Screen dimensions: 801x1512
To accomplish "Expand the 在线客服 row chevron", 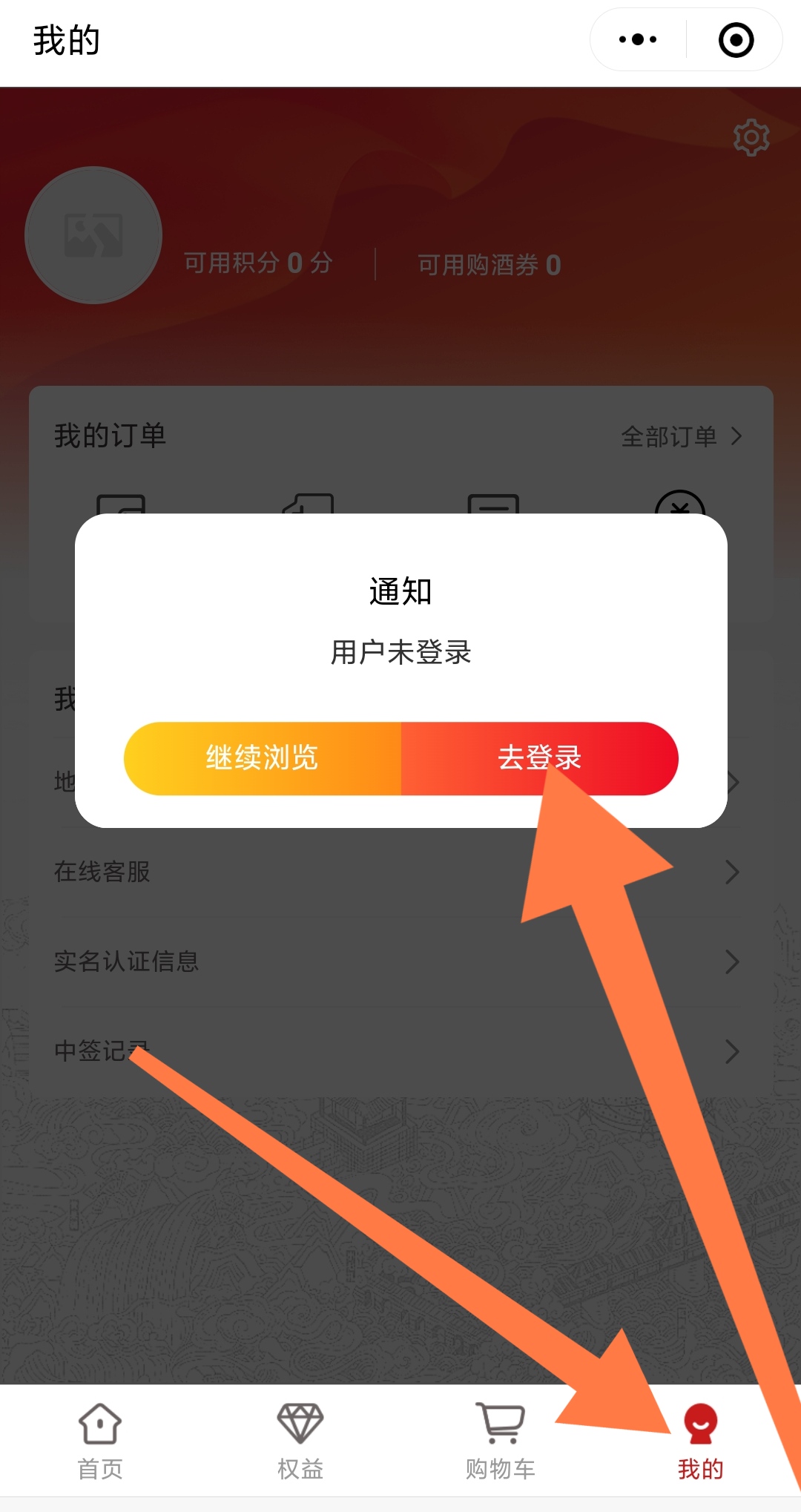I will 734,872.
